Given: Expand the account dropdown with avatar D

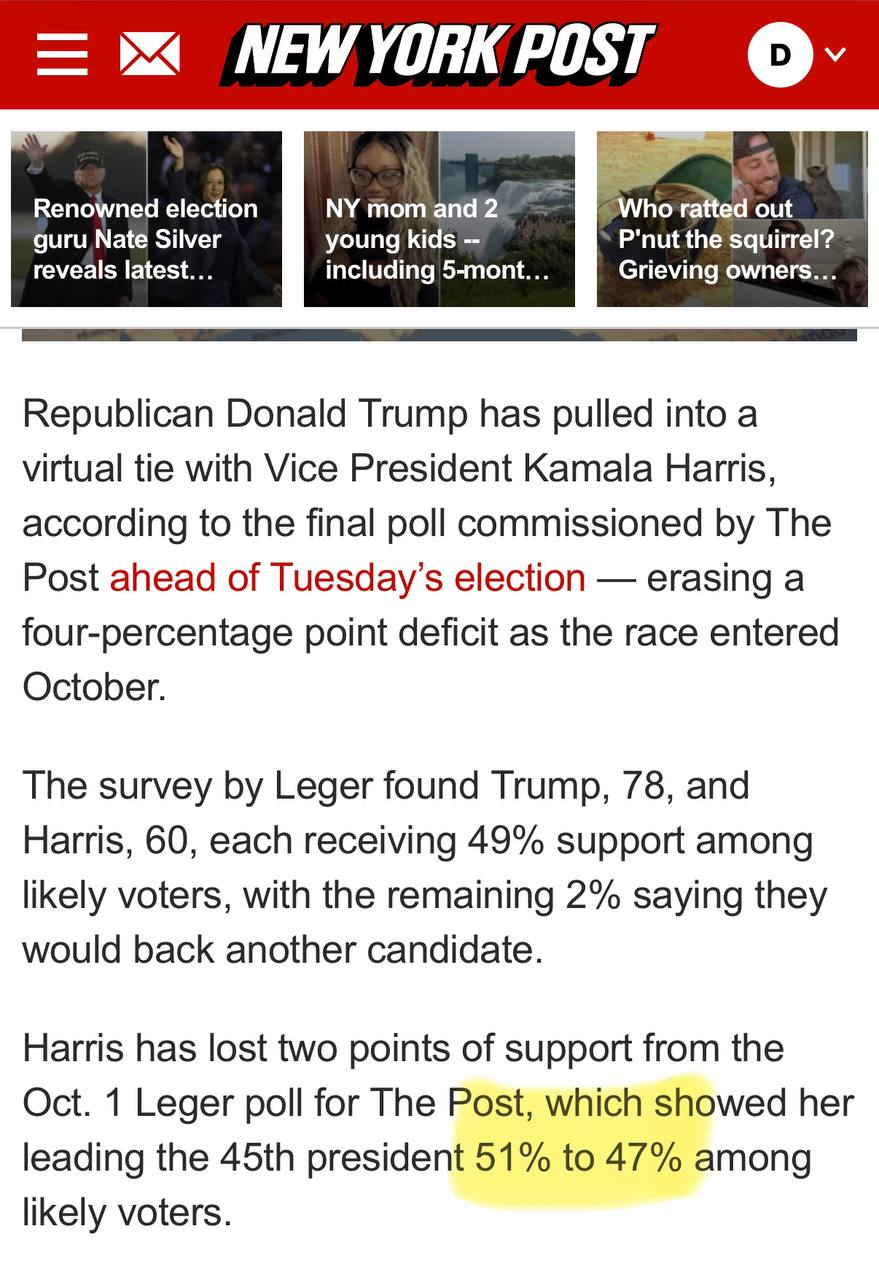Looking at the screenshot, I should [x=797, y=54].
